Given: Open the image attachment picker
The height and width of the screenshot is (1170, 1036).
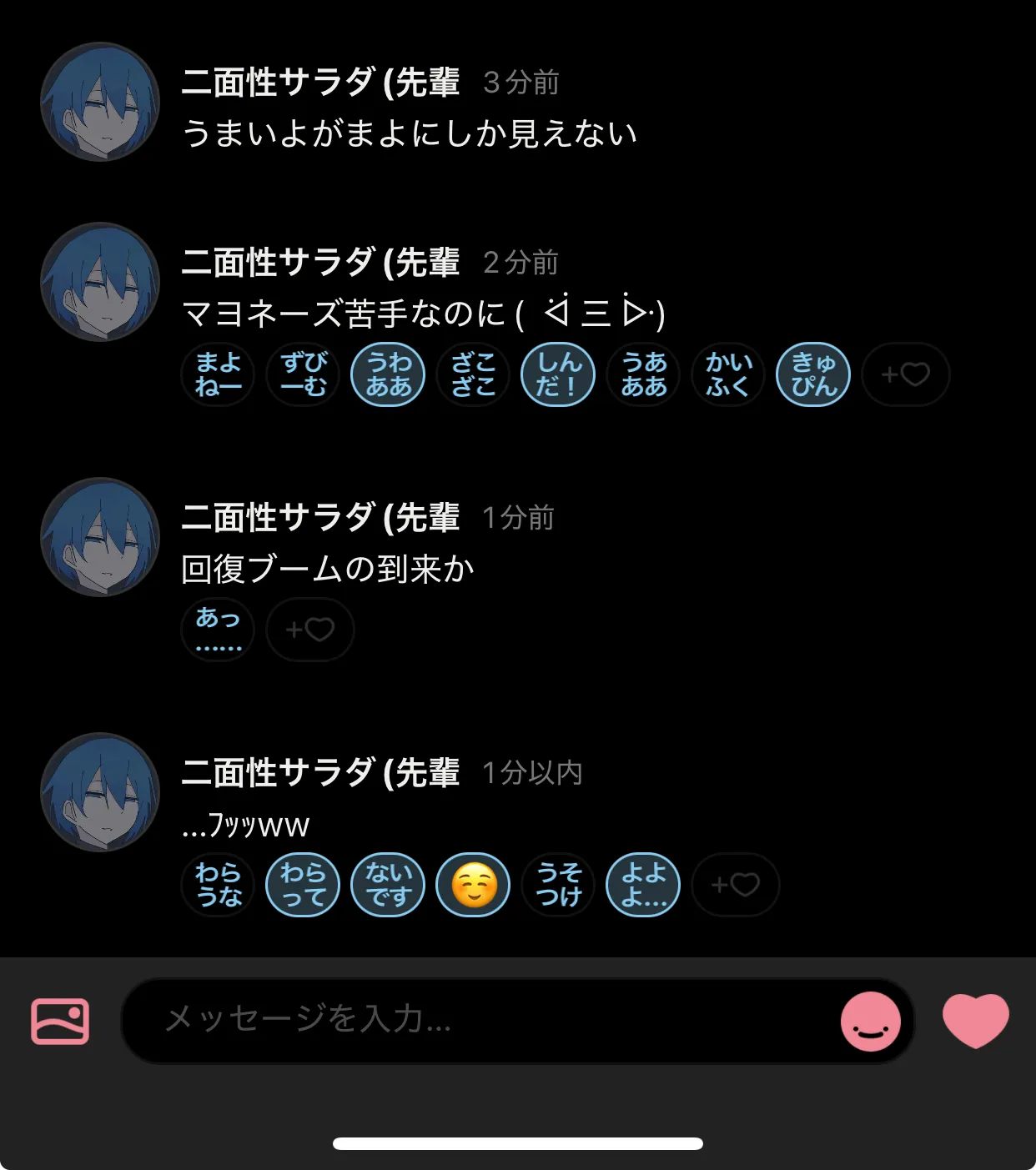Looking at the screenshot, I should coord(60,1021).
